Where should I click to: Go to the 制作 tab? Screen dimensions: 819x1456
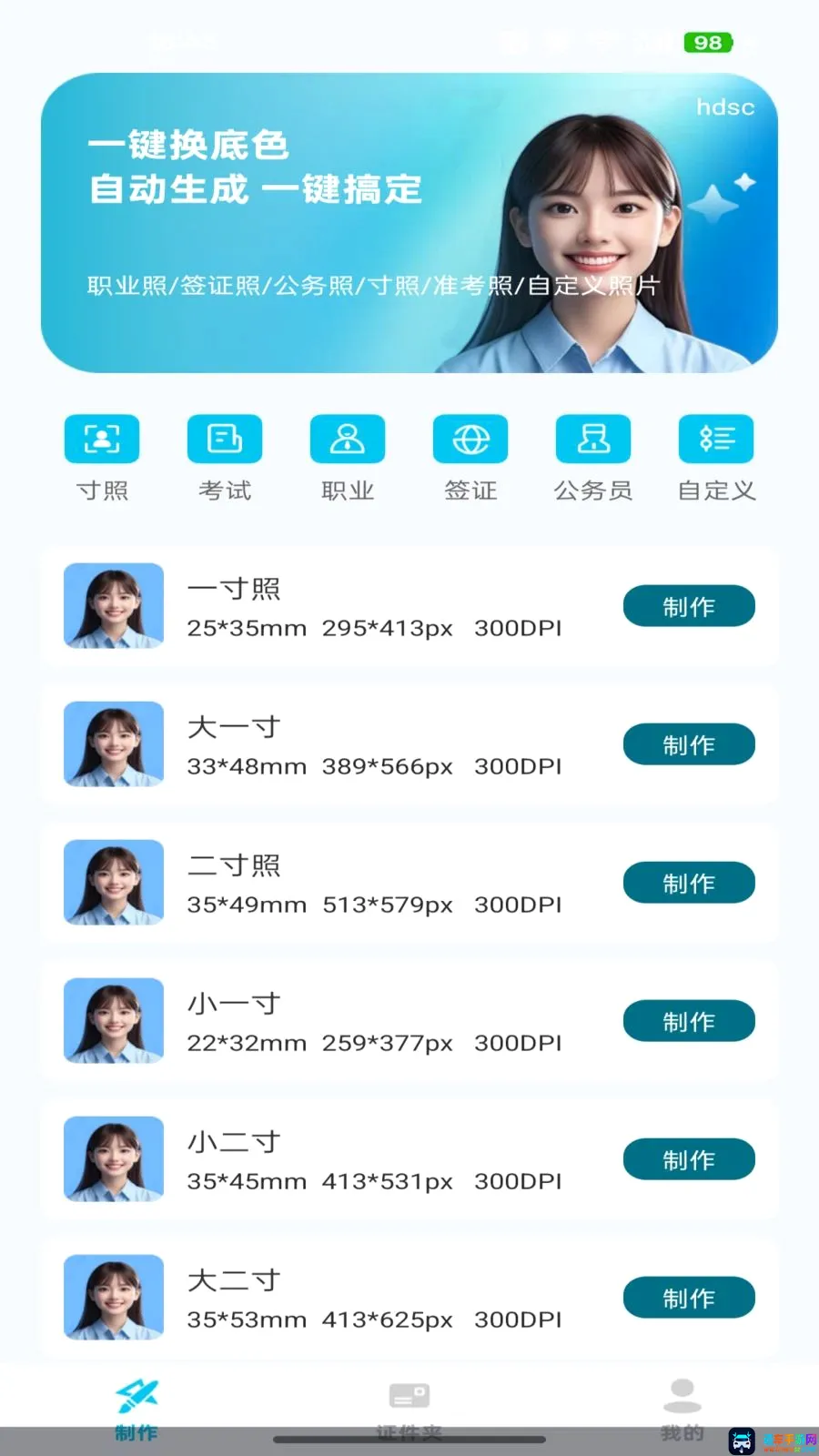point(136,1410)
